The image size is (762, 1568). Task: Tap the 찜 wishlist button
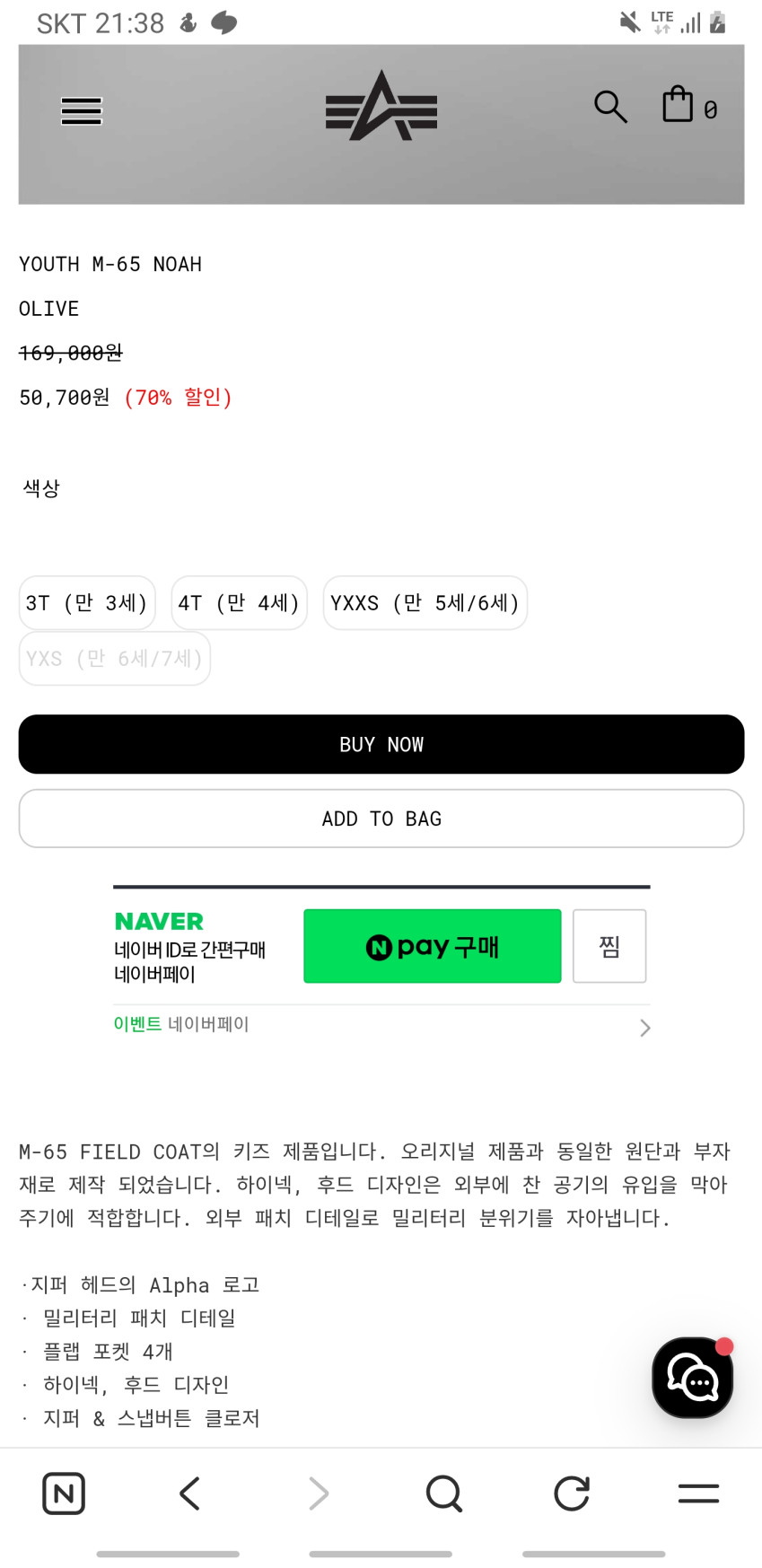pos(609,946)
